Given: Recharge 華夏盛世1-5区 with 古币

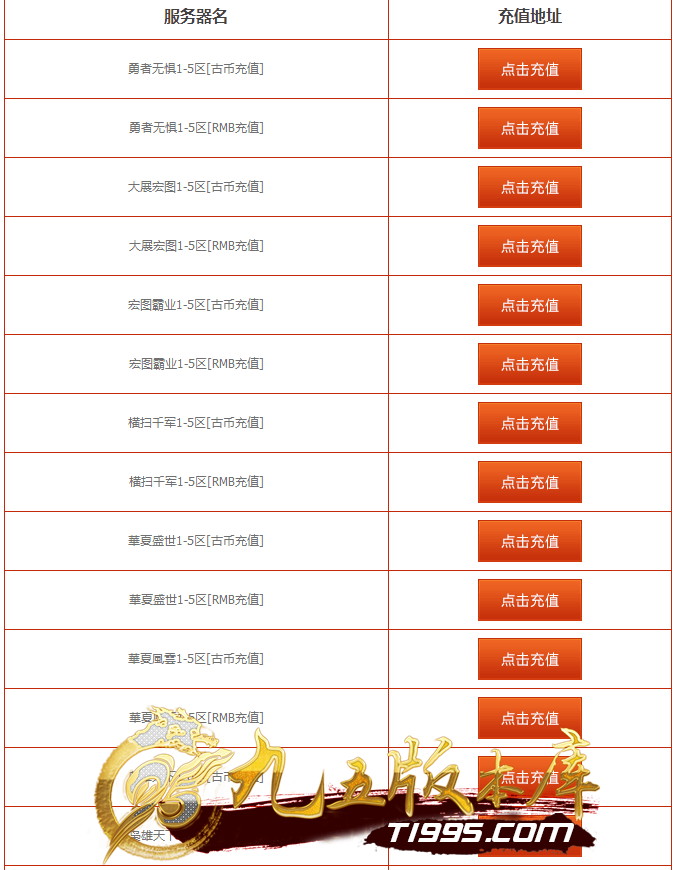Looking at the screenshot, I should tap(529, 541).
